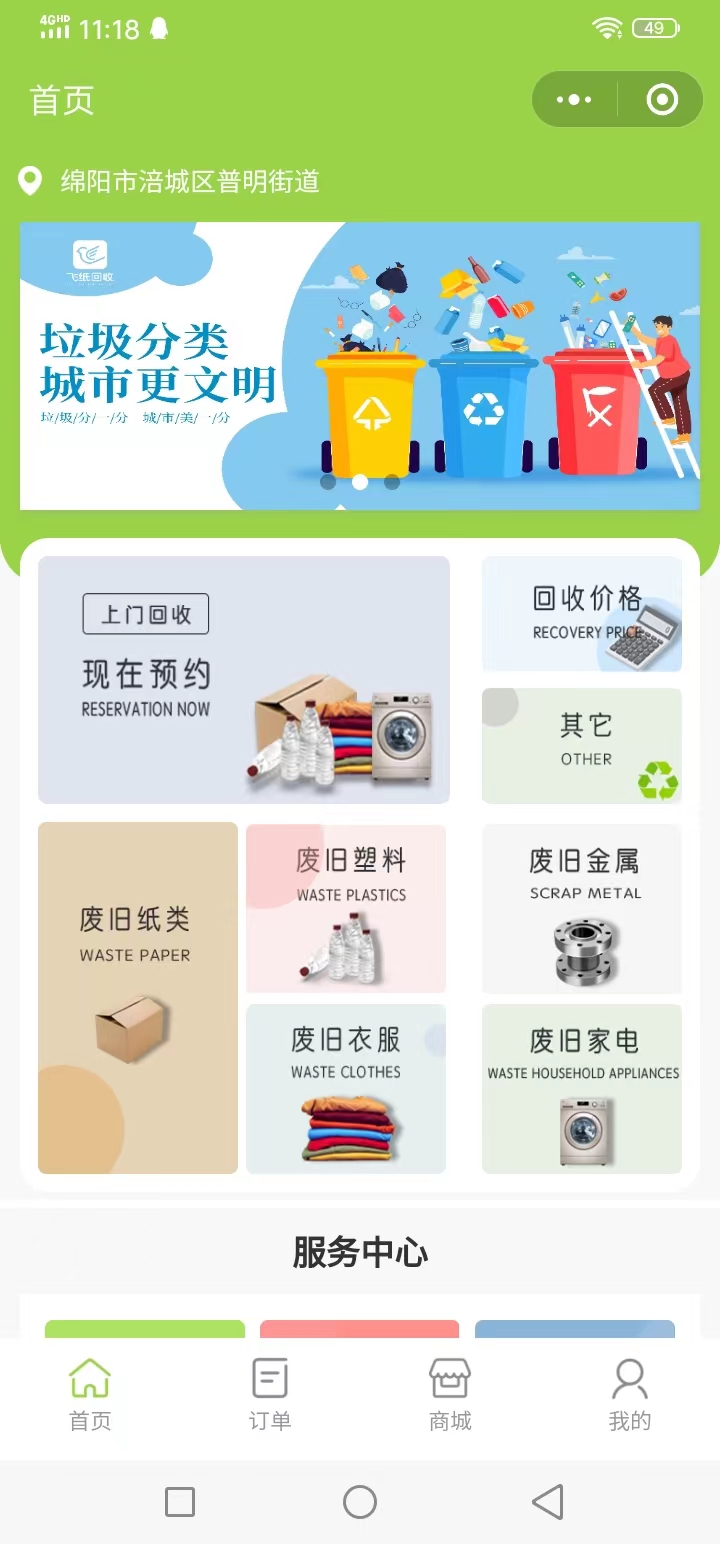This screenshot has width=720, height=1544.
Task: Tap the 首页 home tab
Action: 90,1394
